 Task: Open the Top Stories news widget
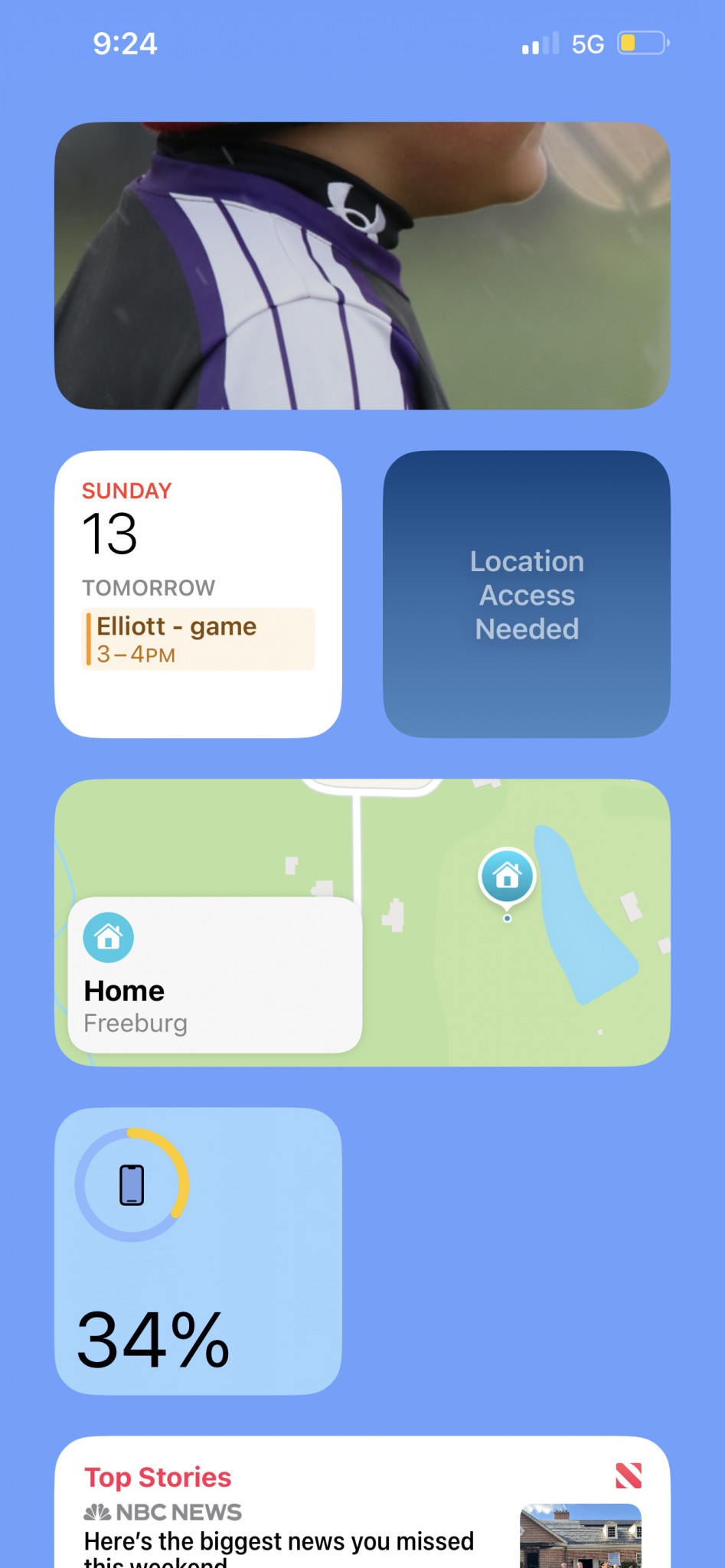(x=362, y=1502)
